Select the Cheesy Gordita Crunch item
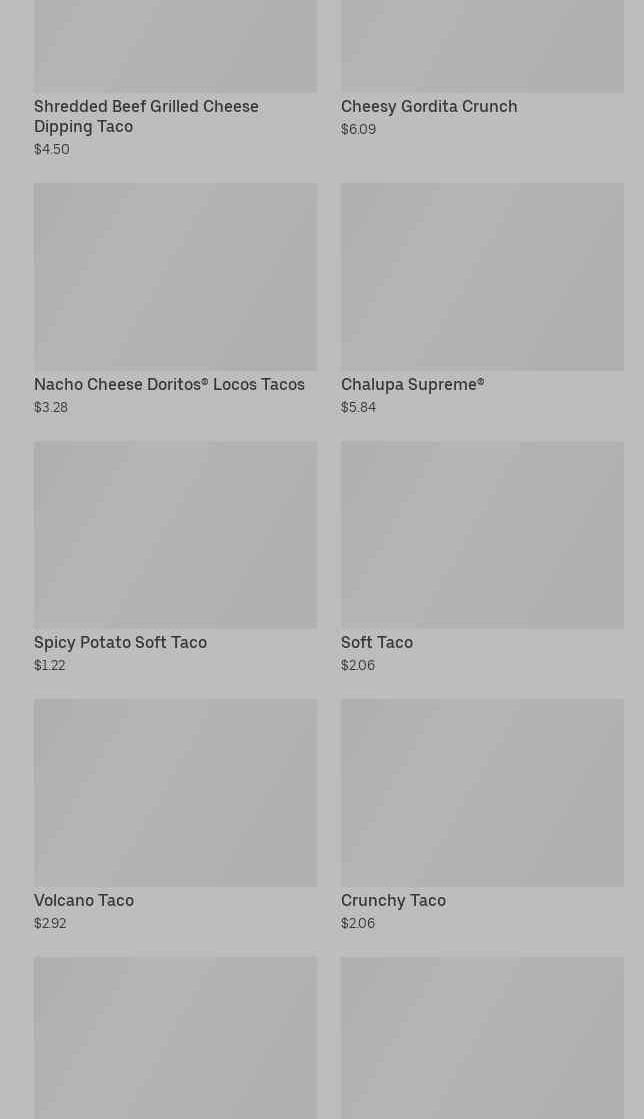 coord(482,69)
